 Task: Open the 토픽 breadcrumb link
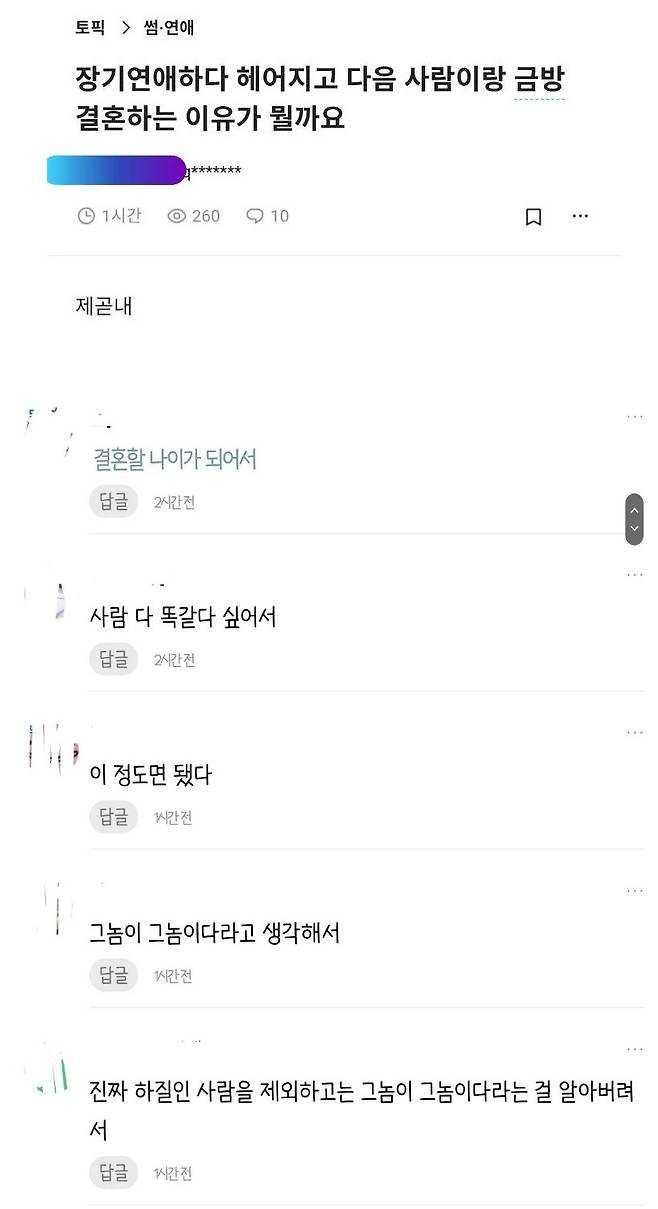(x=89, y=28)
